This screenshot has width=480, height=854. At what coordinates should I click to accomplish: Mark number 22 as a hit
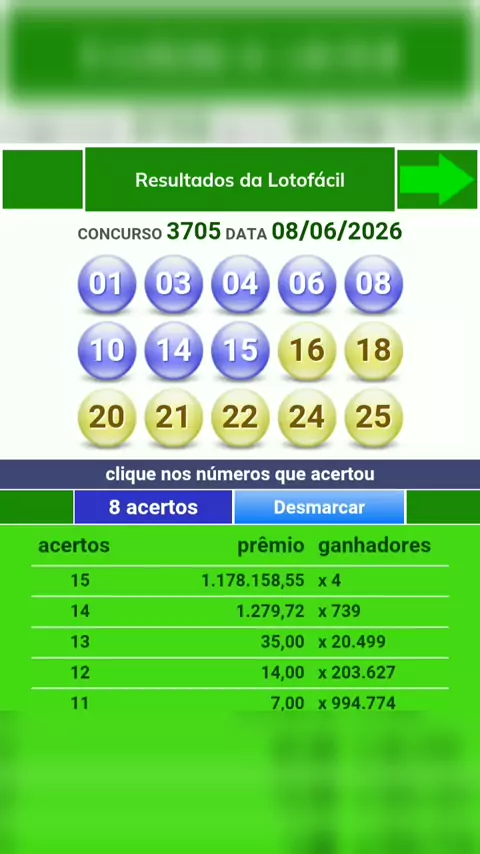click(240, 418)
